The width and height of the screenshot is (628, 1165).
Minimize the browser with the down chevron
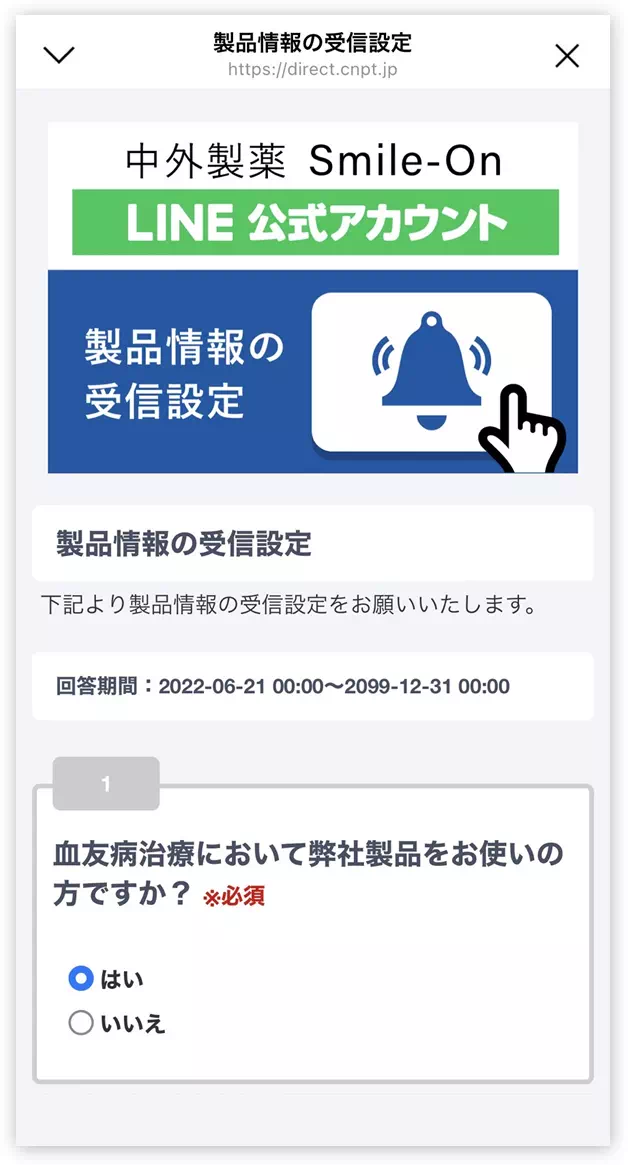coord(59,55)
